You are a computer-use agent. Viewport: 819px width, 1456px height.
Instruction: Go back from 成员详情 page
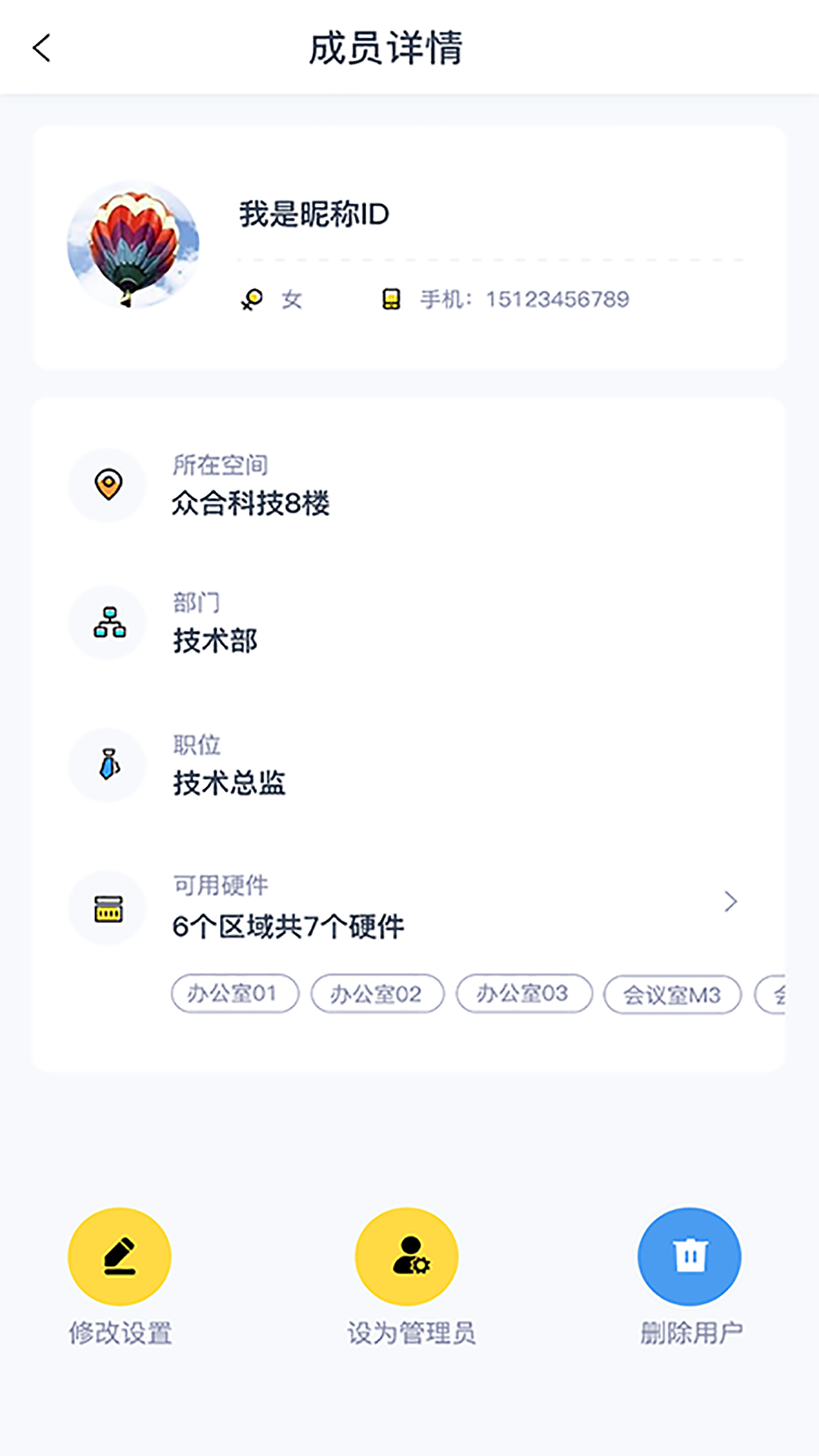pos(42,48)
